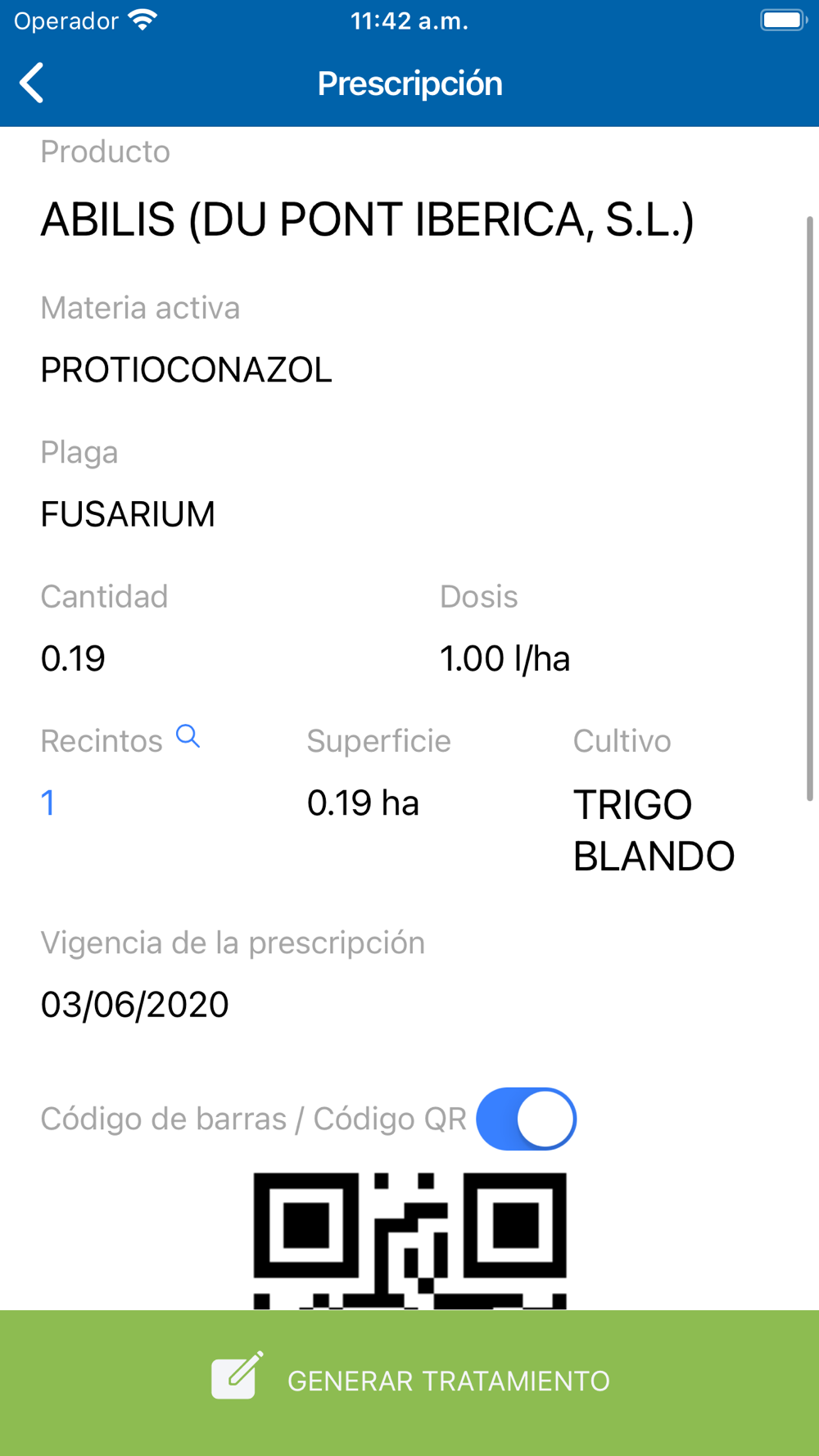Tap Generar Tratamiento button
This screenshot has width=819, height=1456.
[x=409, y=1382]
